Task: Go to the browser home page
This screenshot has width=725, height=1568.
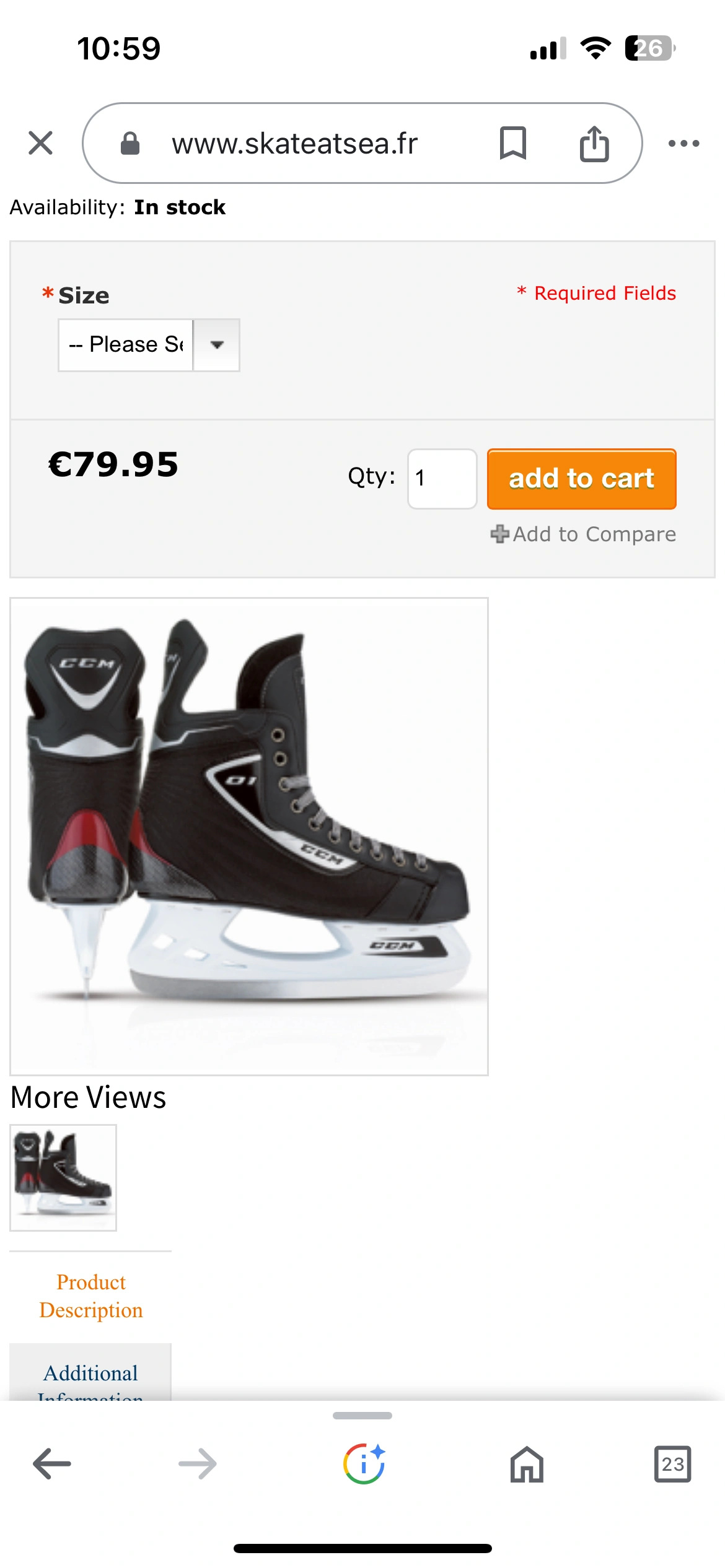Action: point(527,1464)
